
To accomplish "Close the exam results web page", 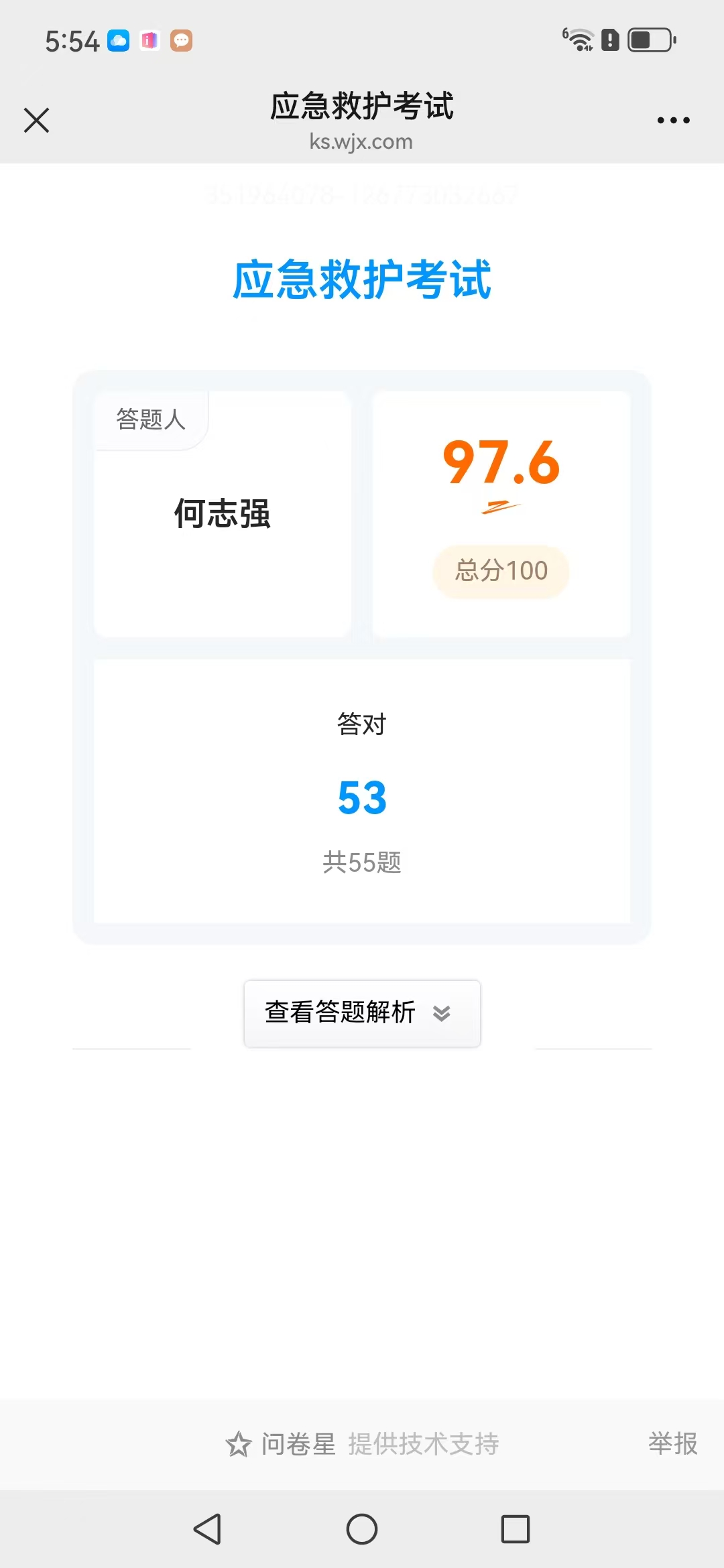I will 36,121.
